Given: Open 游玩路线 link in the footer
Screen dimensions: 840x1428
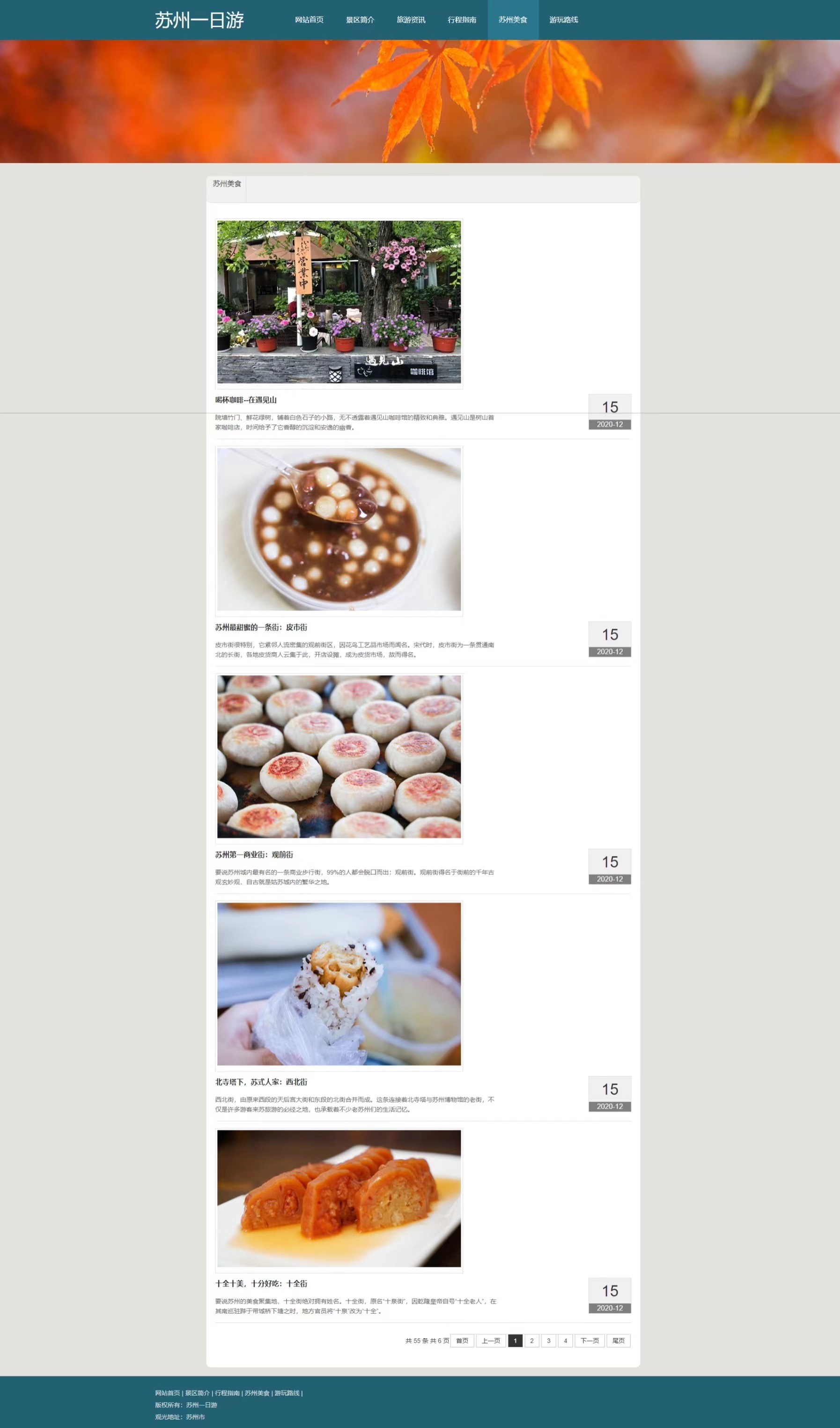Looking at the screenshot, I should click(x=287, y=1393).
